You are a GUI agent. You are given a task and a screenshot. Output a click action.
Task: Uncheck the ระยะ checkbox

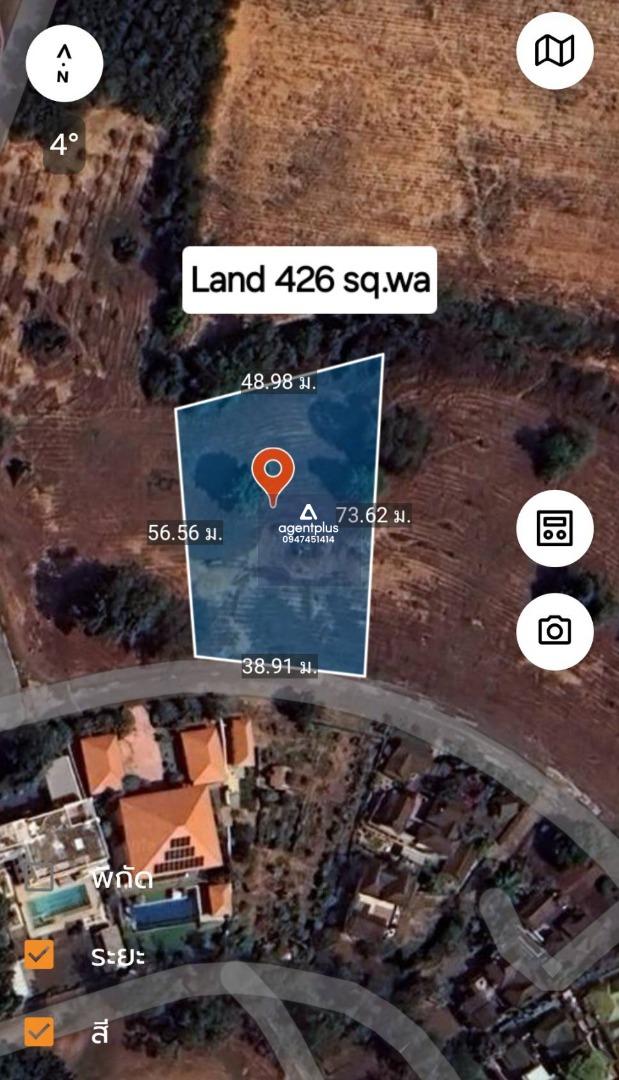[40, 955]
